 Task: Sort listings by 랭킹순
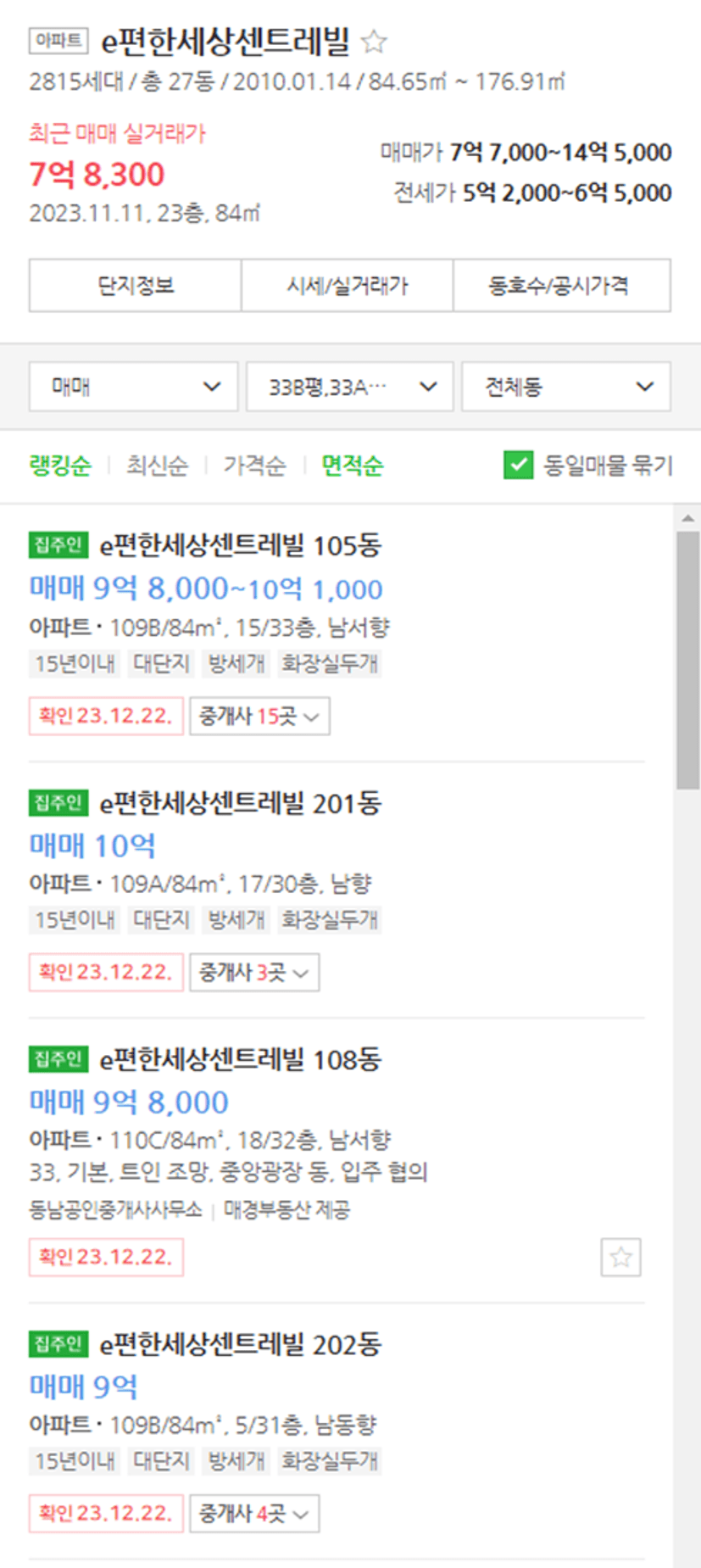pos(60,465)
